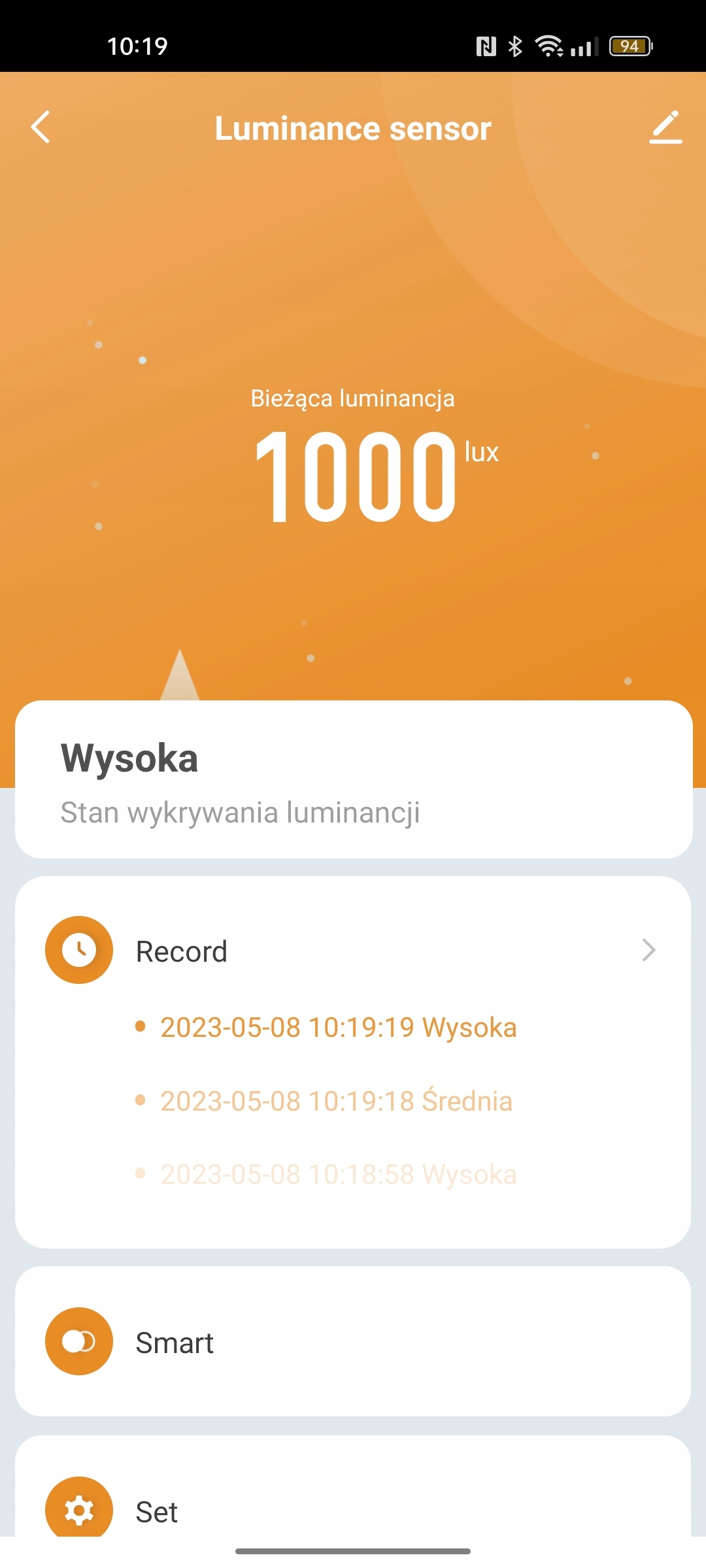
Task: Open the Smart automation row
Action: tap(353, 1342)
